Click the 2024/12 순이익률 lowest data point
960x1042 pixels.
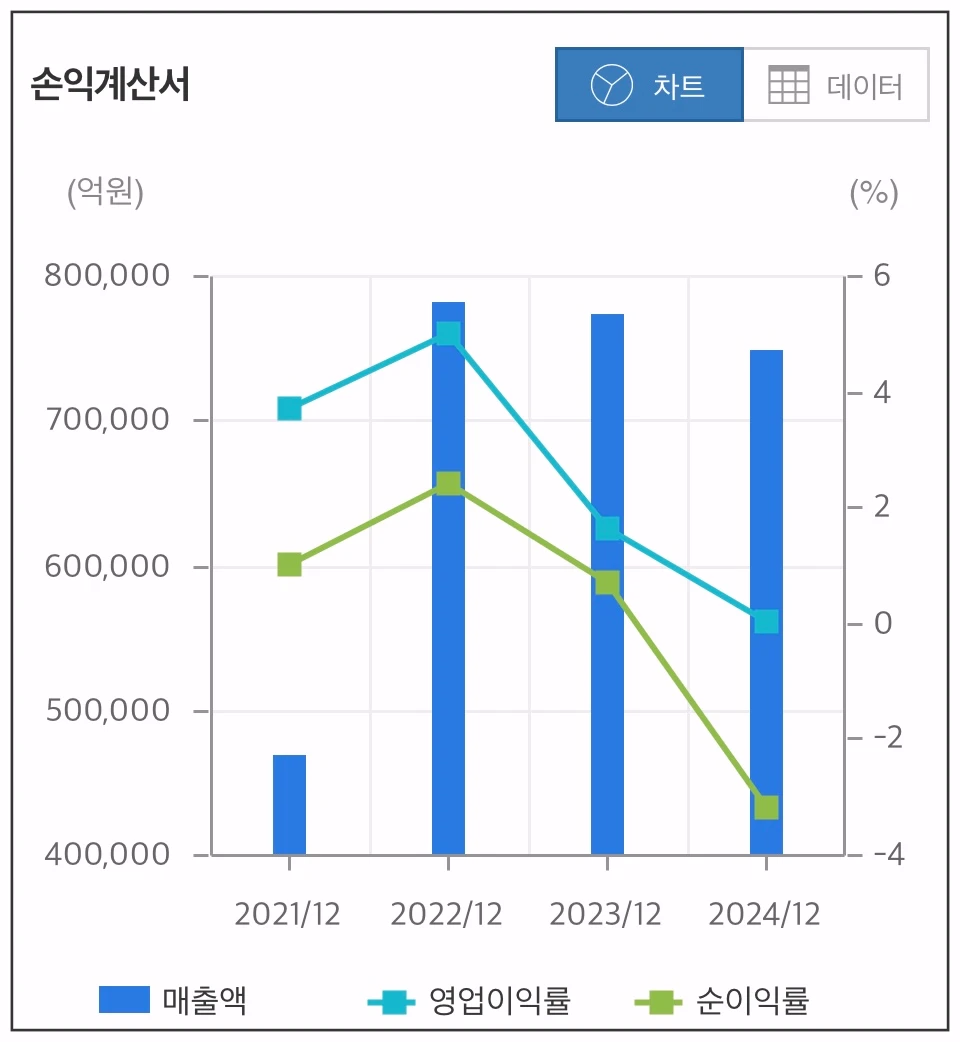click(767, 805)
